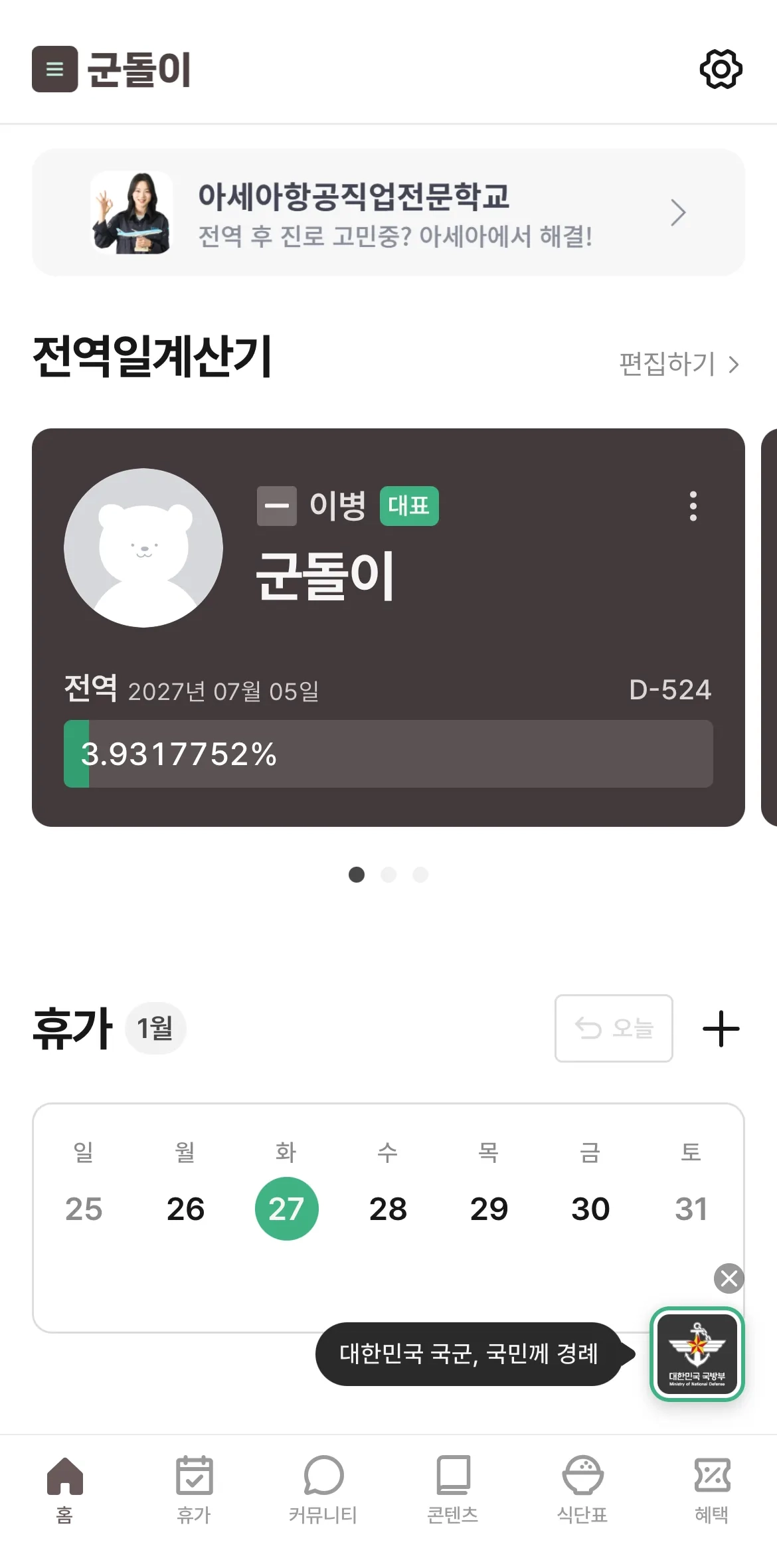Dismiss the 국방부 floating banner
This screenshot has height=1568, width=777.
tap(729, 1278)
